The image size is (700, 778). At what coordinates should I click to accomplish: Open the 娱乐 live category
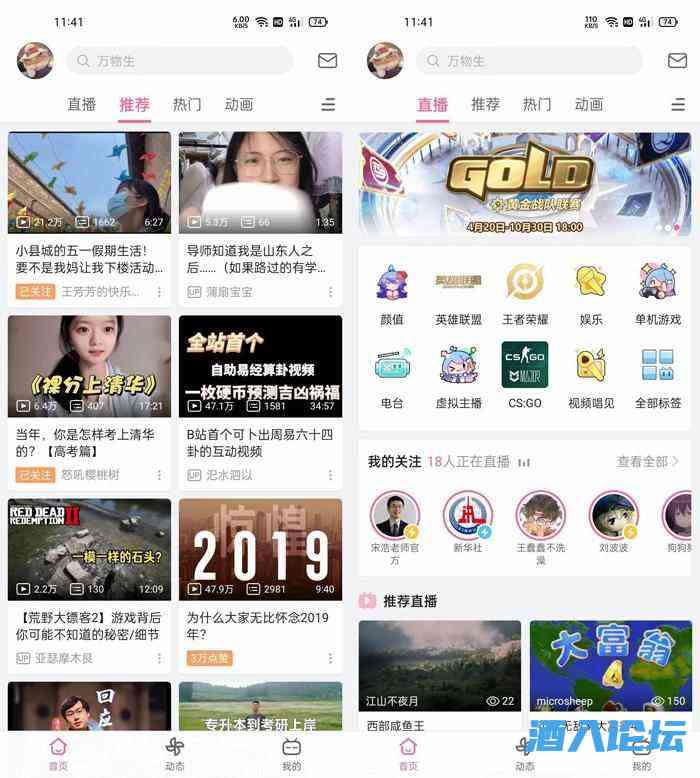pyautogui.click(x=591, y=295)
